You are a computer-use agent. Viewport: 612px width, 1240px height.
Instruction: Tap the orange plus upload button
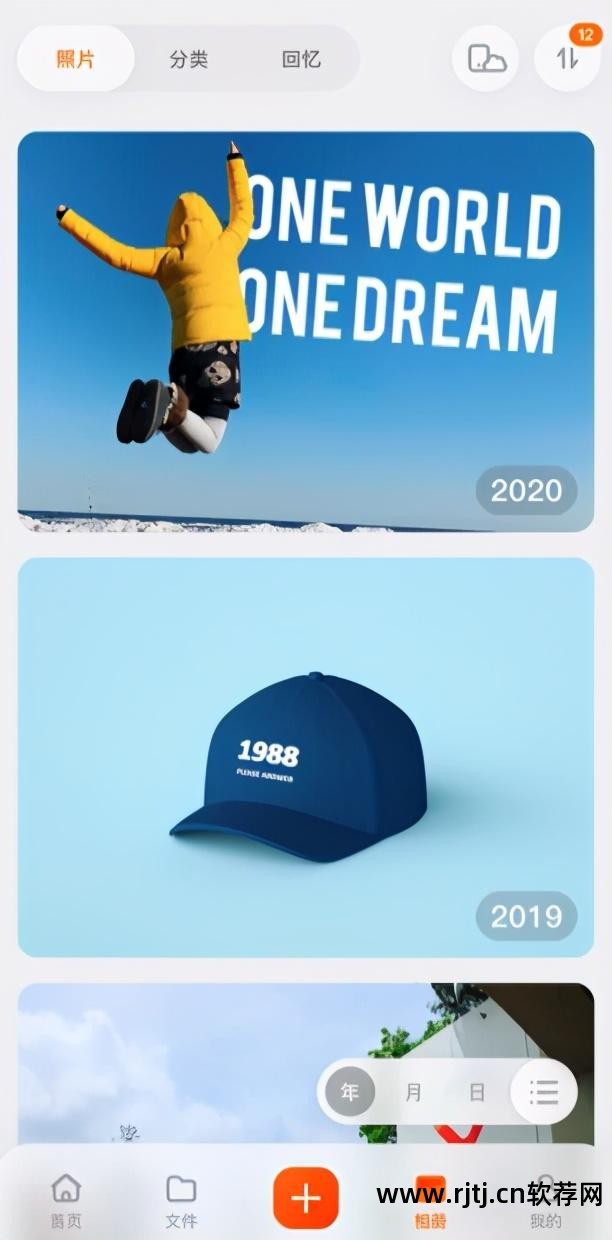[x=306, y=1198]
